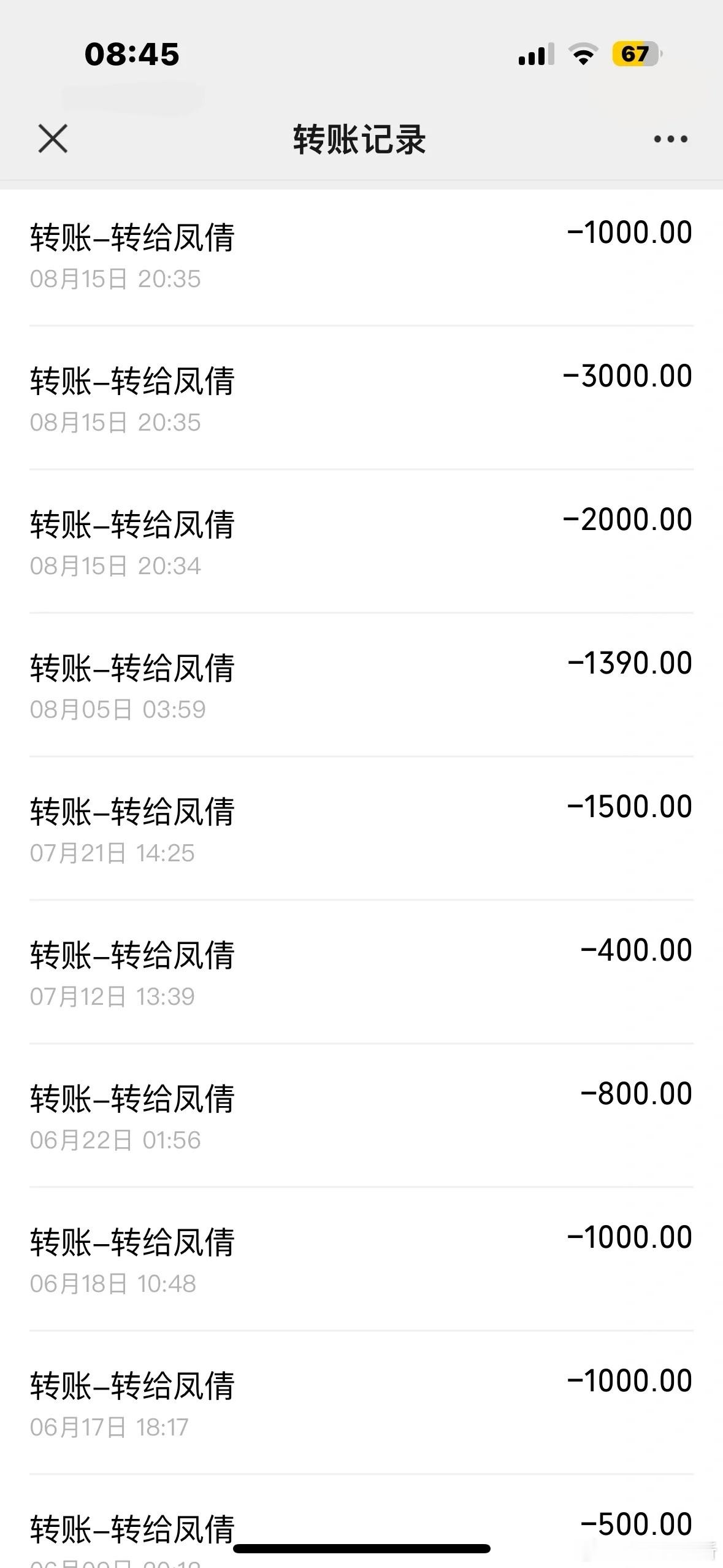Select the 1500.00 transfer on 07月21日

[361, 829]
